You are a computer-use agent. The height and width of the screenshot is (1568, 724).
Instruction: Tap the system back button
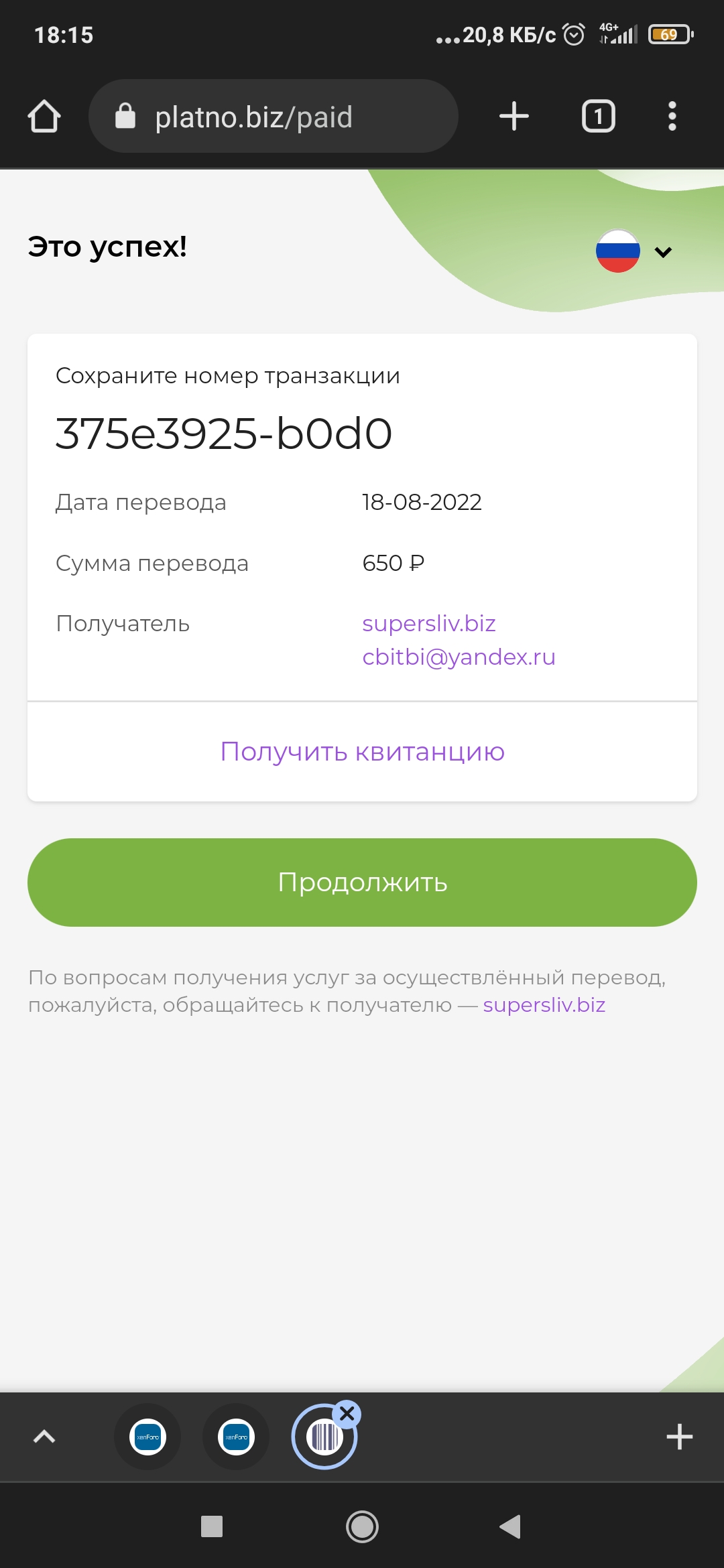(x=511, y=1526)
